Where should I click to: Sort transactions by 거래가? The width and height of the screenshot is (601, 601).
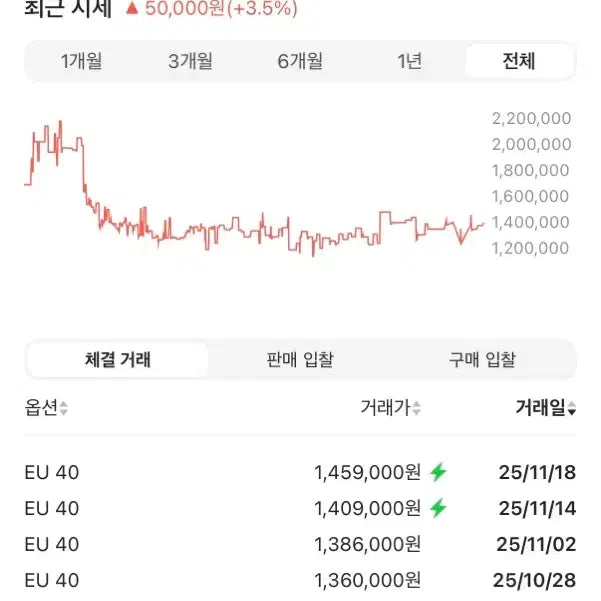click(x=391, y=408)
